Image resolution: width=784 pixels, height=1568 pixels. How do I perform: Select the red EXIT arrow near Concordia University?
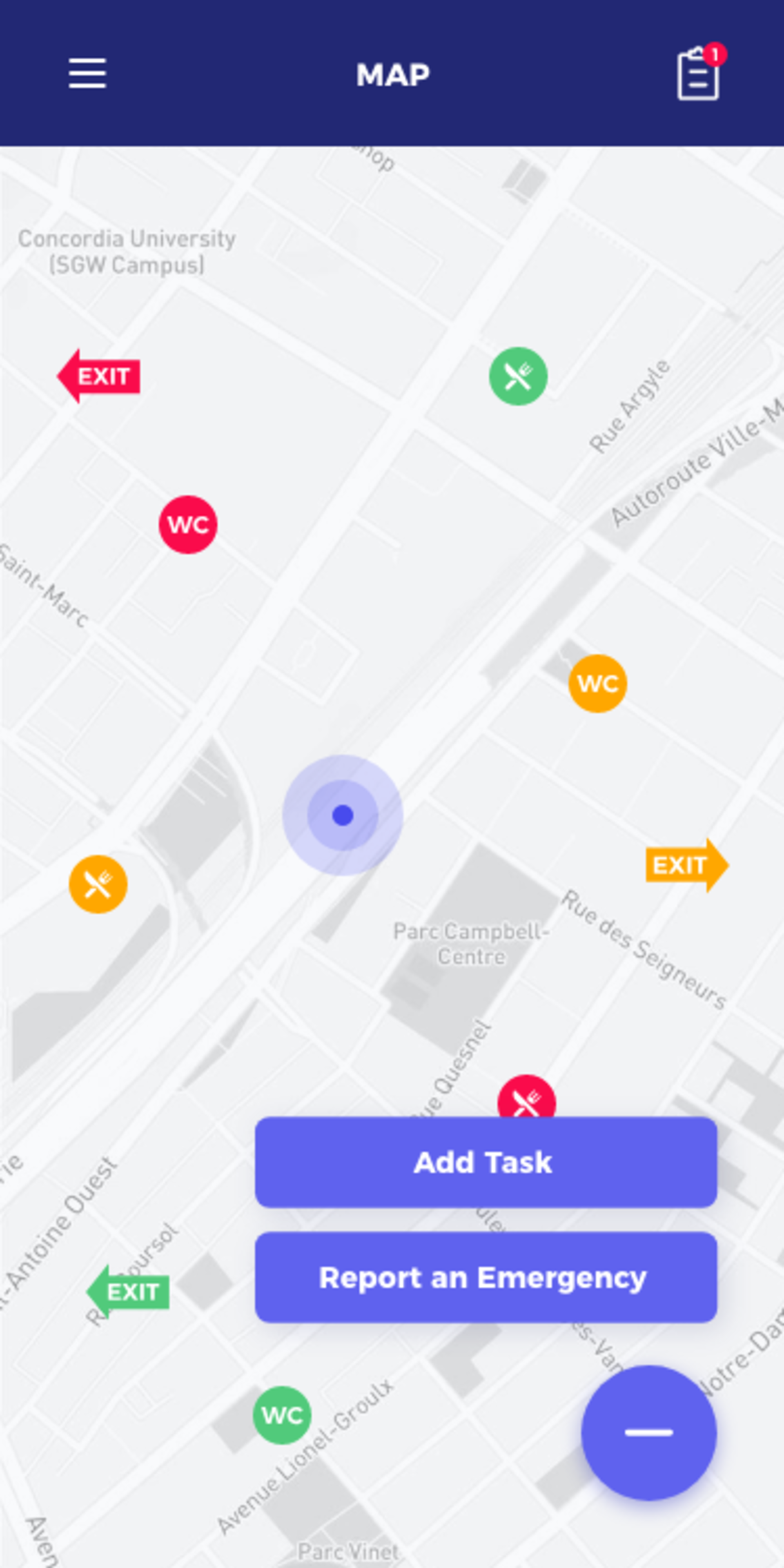pyautogui.click(x=99, y=376)
